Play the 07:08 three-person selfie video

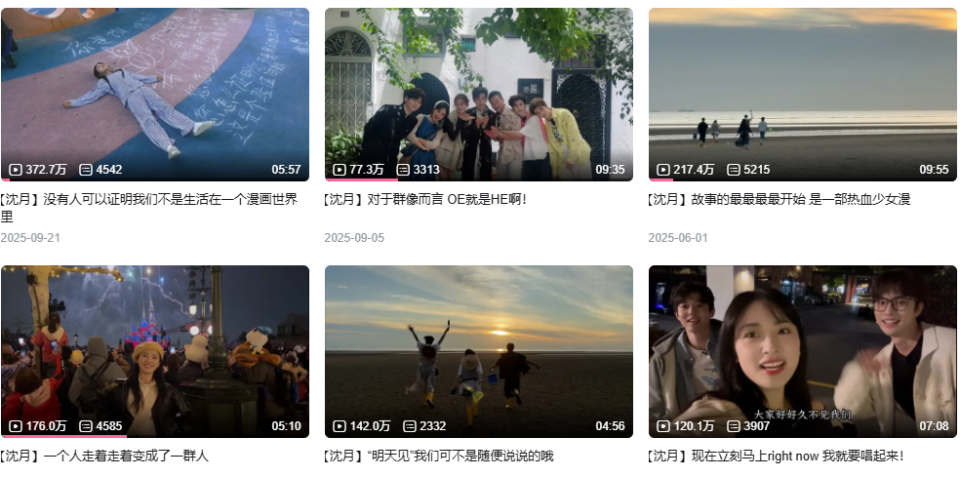click(x=802, y=350)
